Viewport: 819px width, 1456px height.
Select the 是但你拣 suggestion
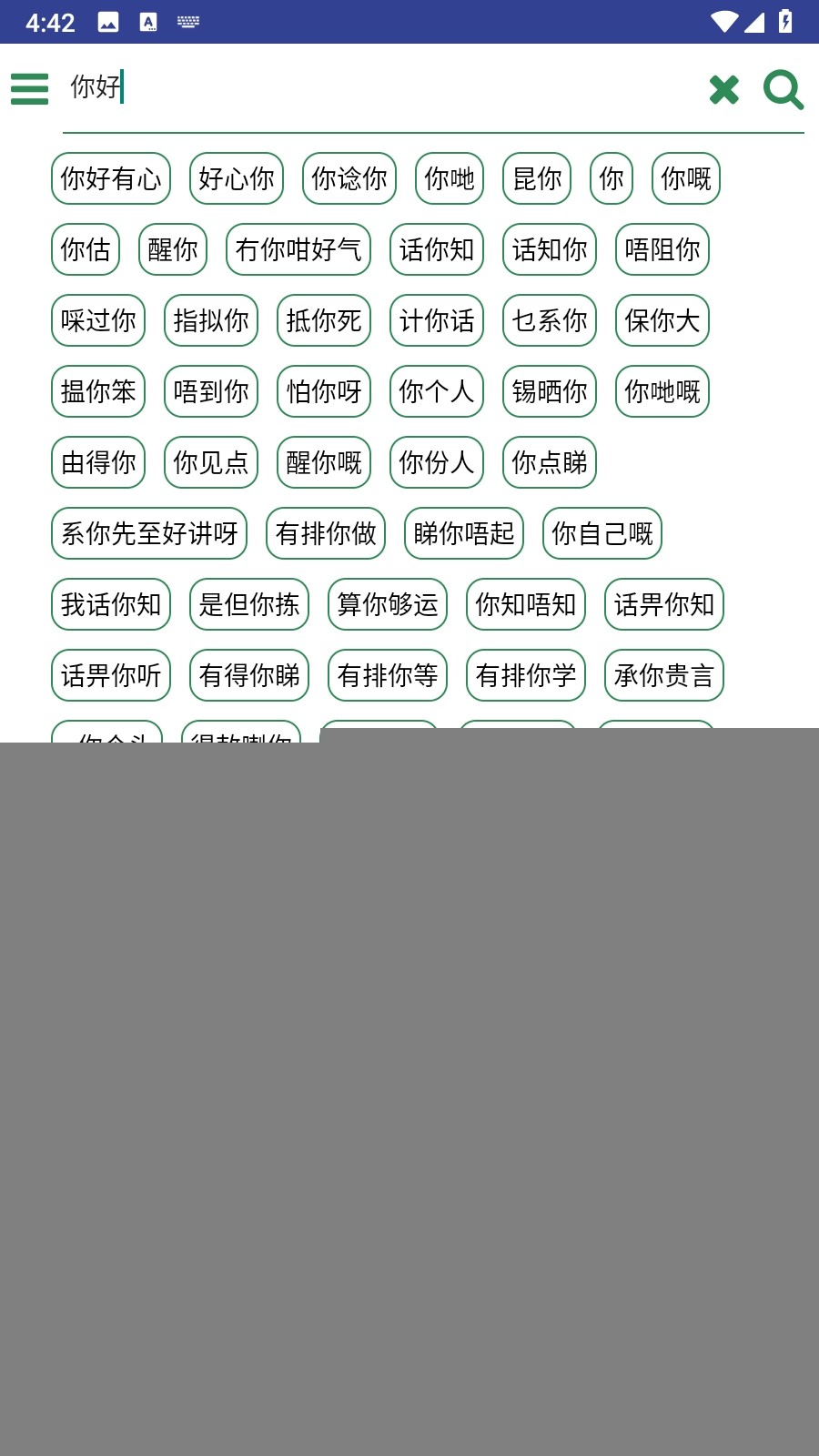[x=249, y=604]
